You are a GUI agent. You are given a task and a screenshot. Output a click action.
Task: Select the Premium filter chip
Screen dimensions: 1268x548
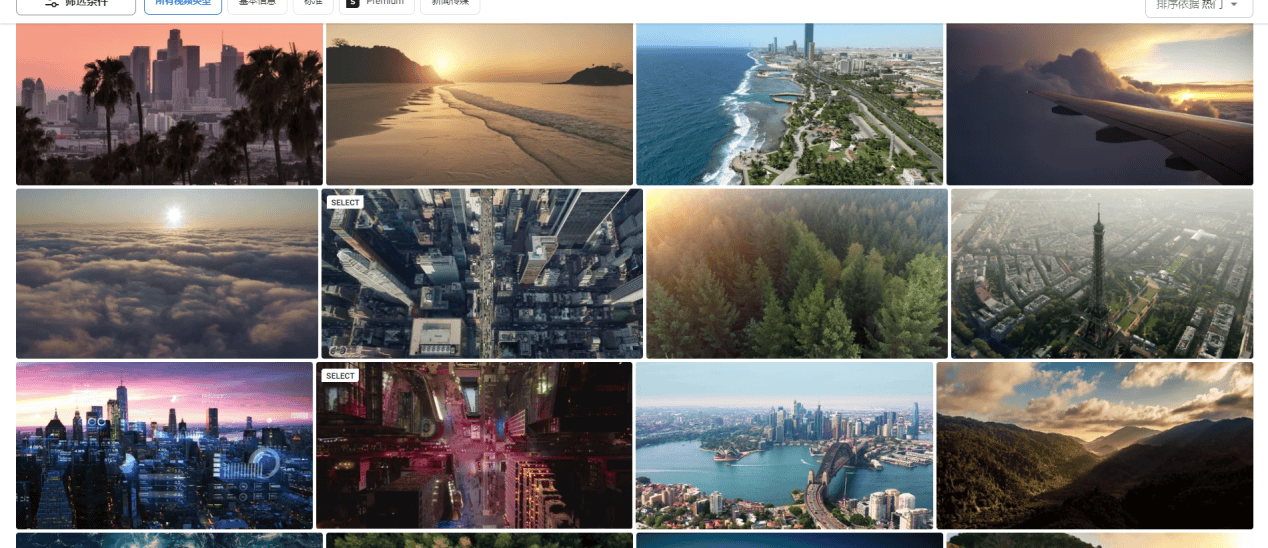click(376, 4)
